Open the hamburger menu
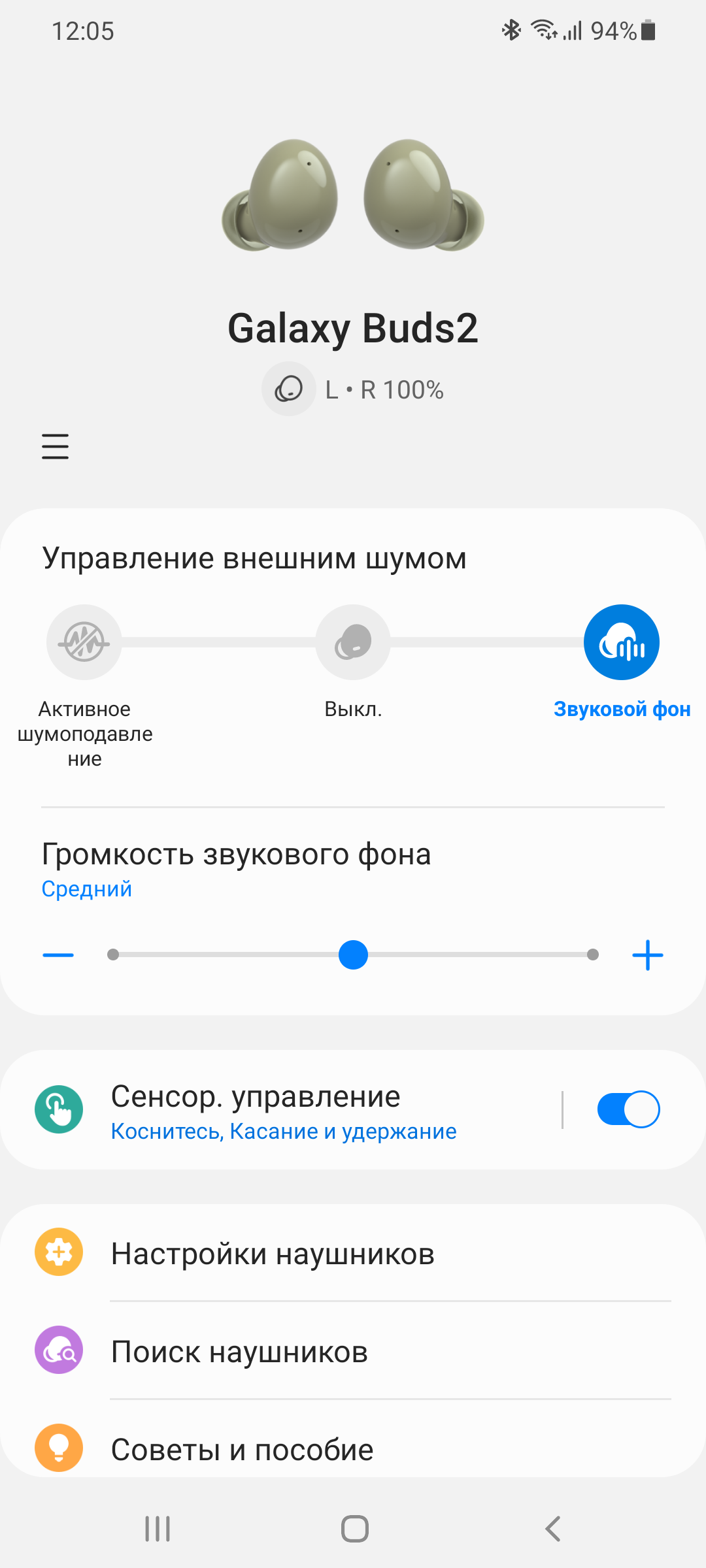Viewport: 706px width, 1568px height. [x=56, y=447]
